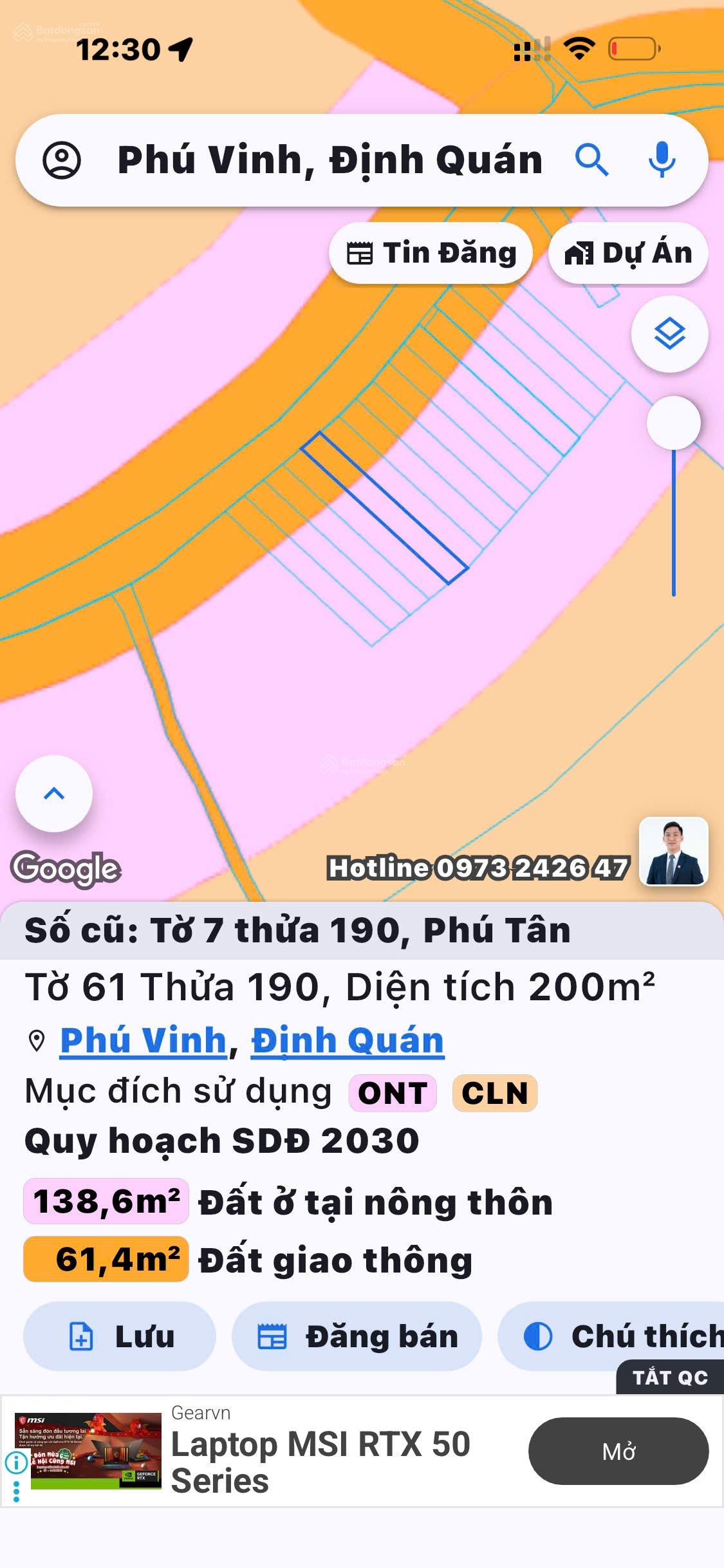Open the Phú Vinh location link
This screenshot has width=724, height=1568.
(x=143, y=1040)
